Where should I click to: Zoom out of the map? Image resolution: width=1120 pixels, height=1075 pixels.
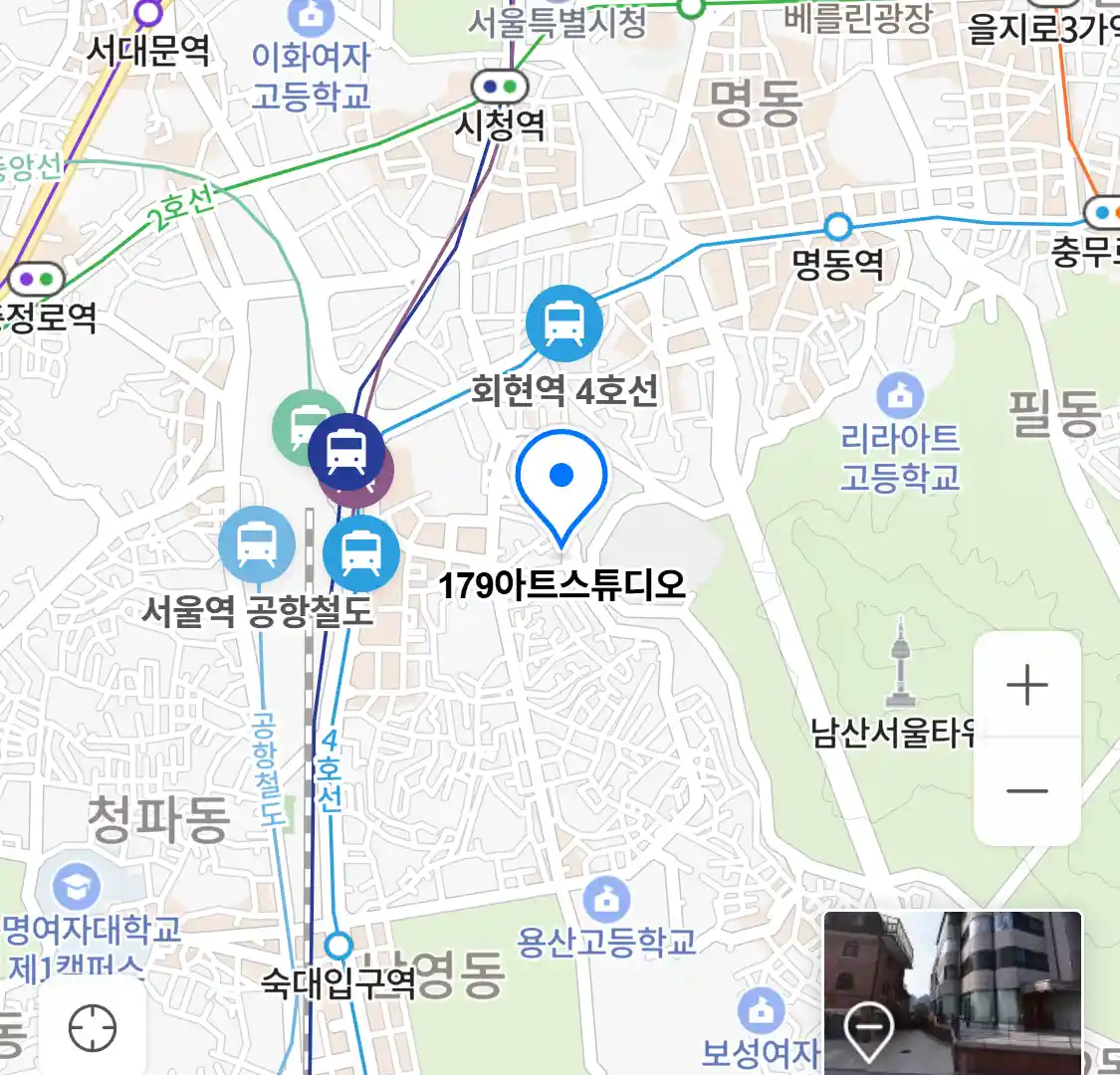1026,792
